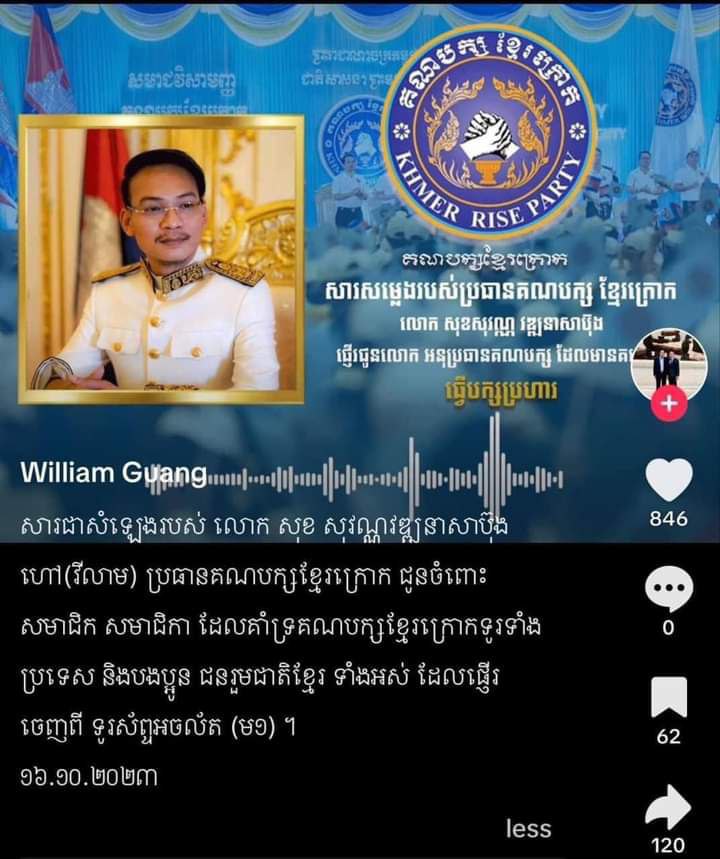Collapse the caption by tapping less
Image resolution: width=720 pixels, height=859 pixels.
[528, 828]
